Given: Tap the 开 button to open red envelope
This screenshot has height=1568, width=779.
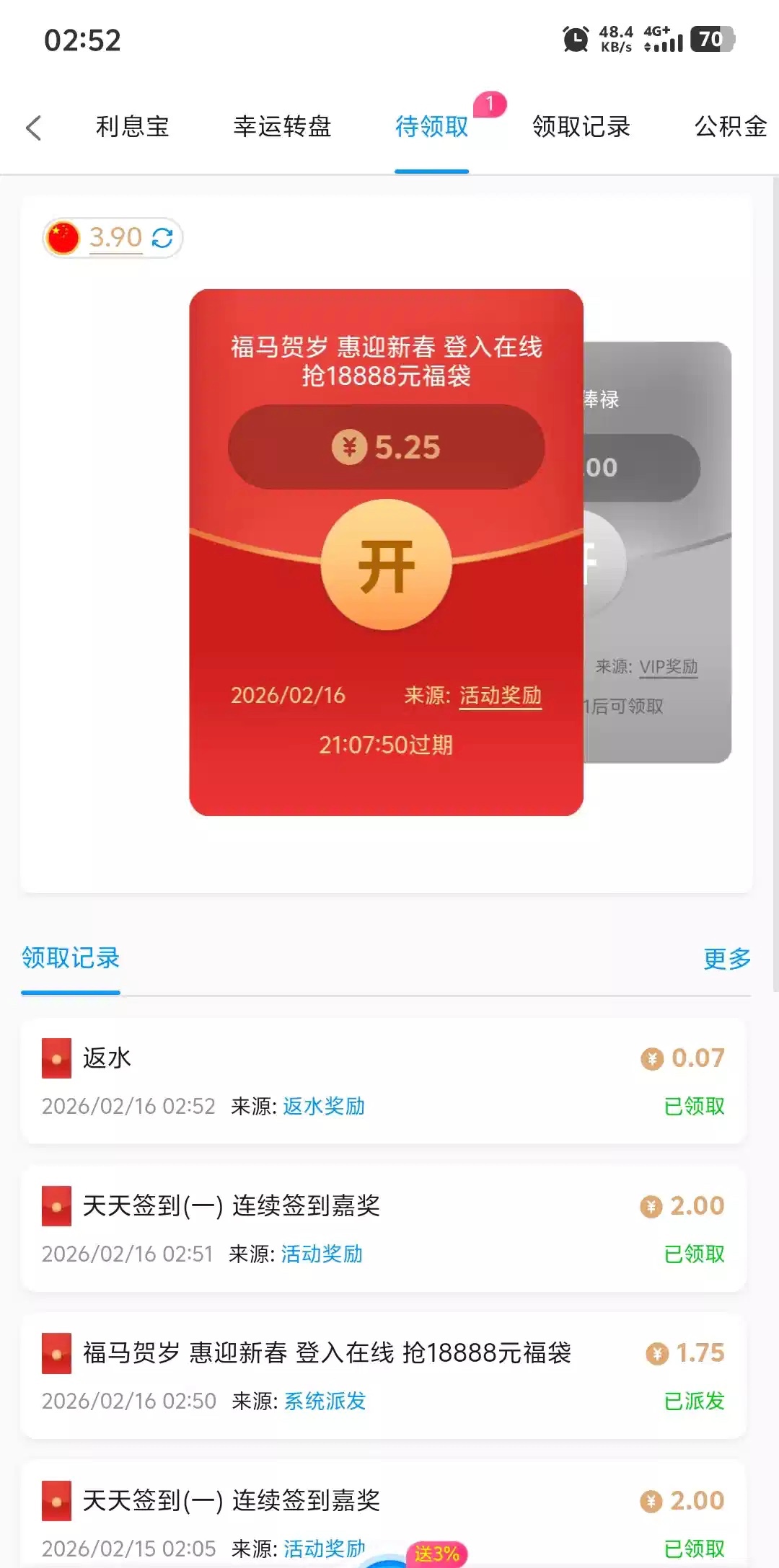Looking at the screenshot, I should (x=386, y=565).
